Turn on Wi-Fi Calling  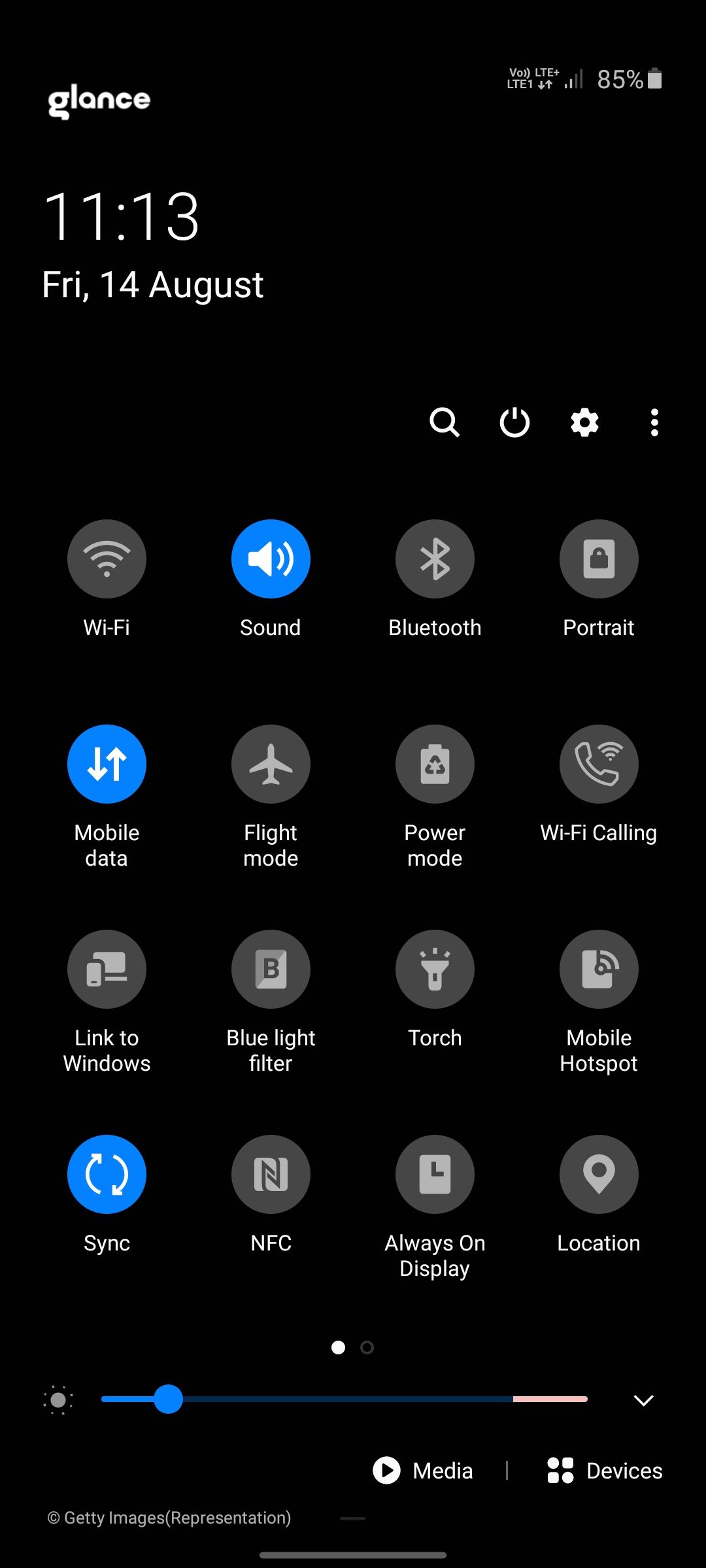(x=599, y=764)
